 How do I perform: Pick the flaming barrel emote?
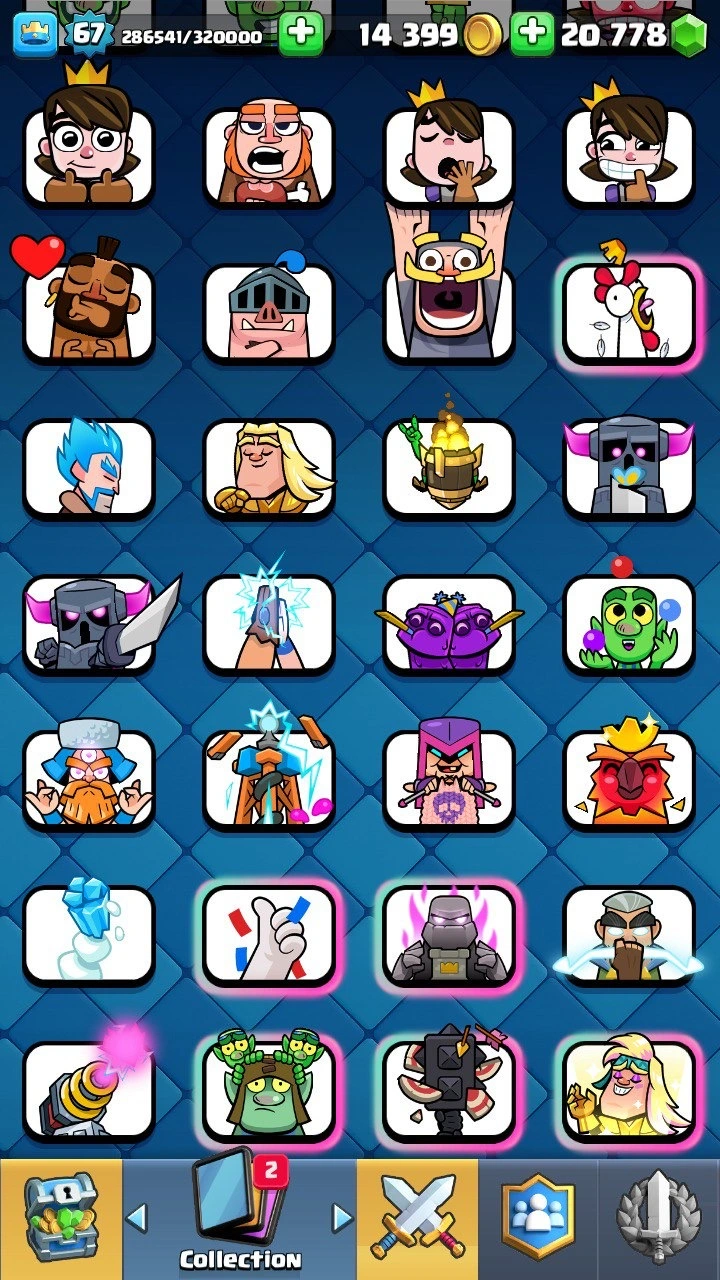click(x=449, y=467)
